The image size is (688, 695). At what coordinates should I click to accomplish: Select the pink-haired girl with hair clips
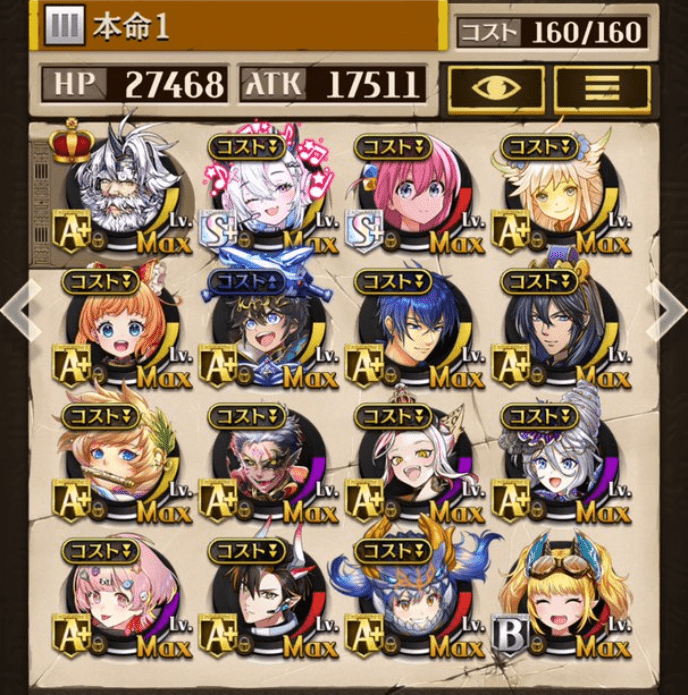click(122, 597)
